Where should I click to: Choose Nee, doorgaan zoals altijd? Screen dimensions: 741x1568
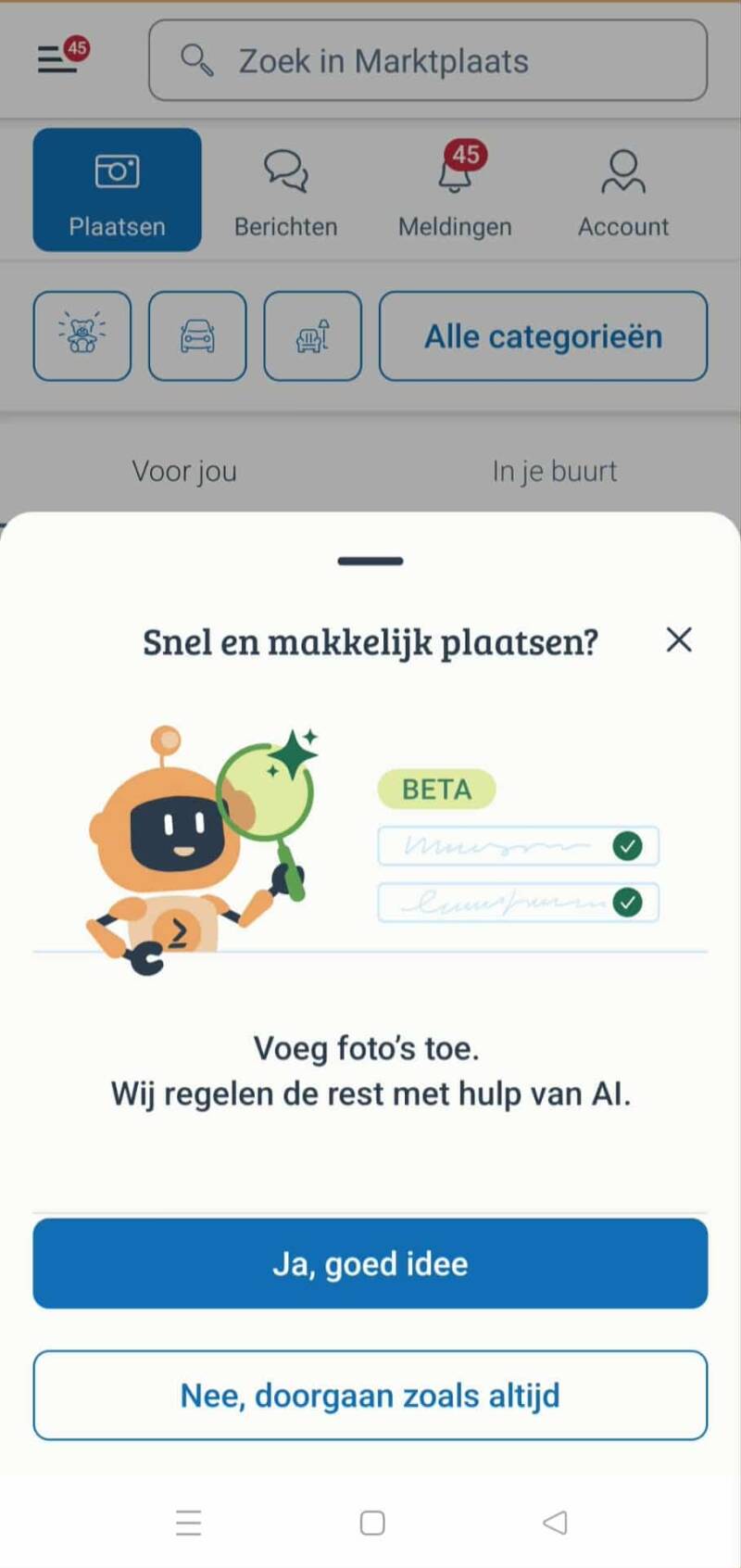pos(370,1395)
